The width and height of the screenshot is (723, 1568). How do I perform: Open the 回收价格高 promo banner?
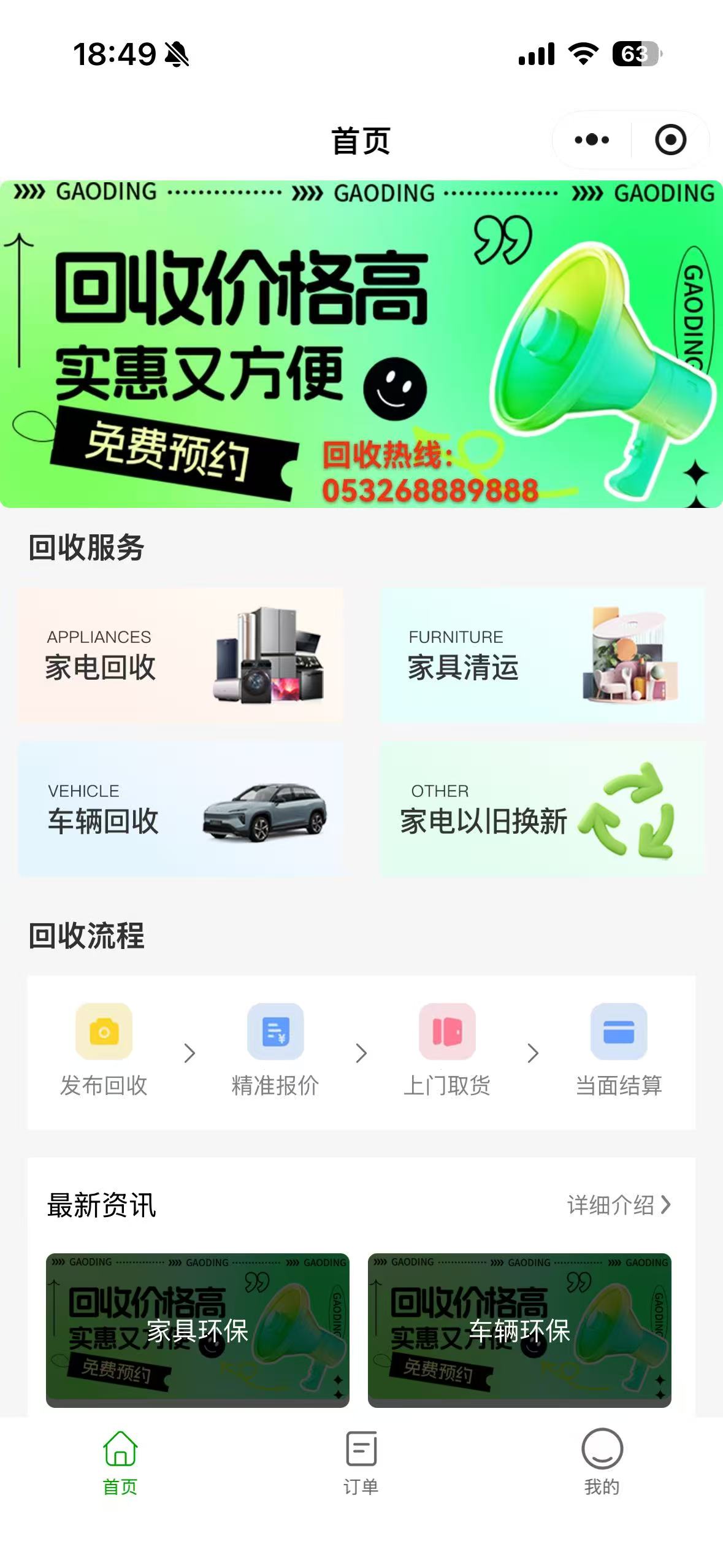click(361, 344)
